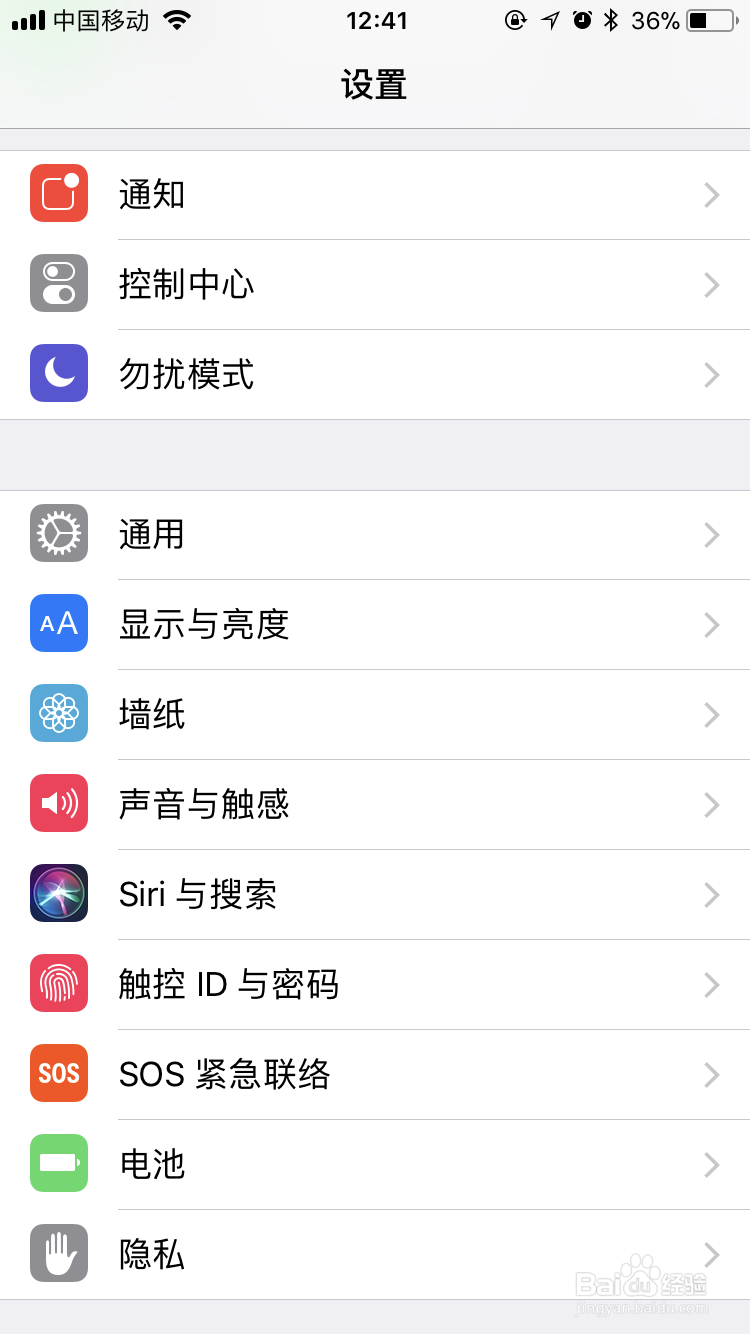
Task: Open 通用 settings via the gear icon
Action: 58,534
